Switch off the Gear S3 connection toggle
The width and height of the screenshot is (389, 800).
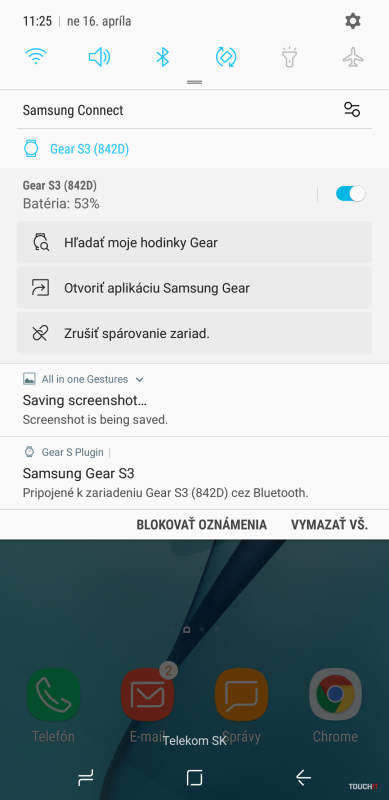pyautogui.click(x=350, y=194)
